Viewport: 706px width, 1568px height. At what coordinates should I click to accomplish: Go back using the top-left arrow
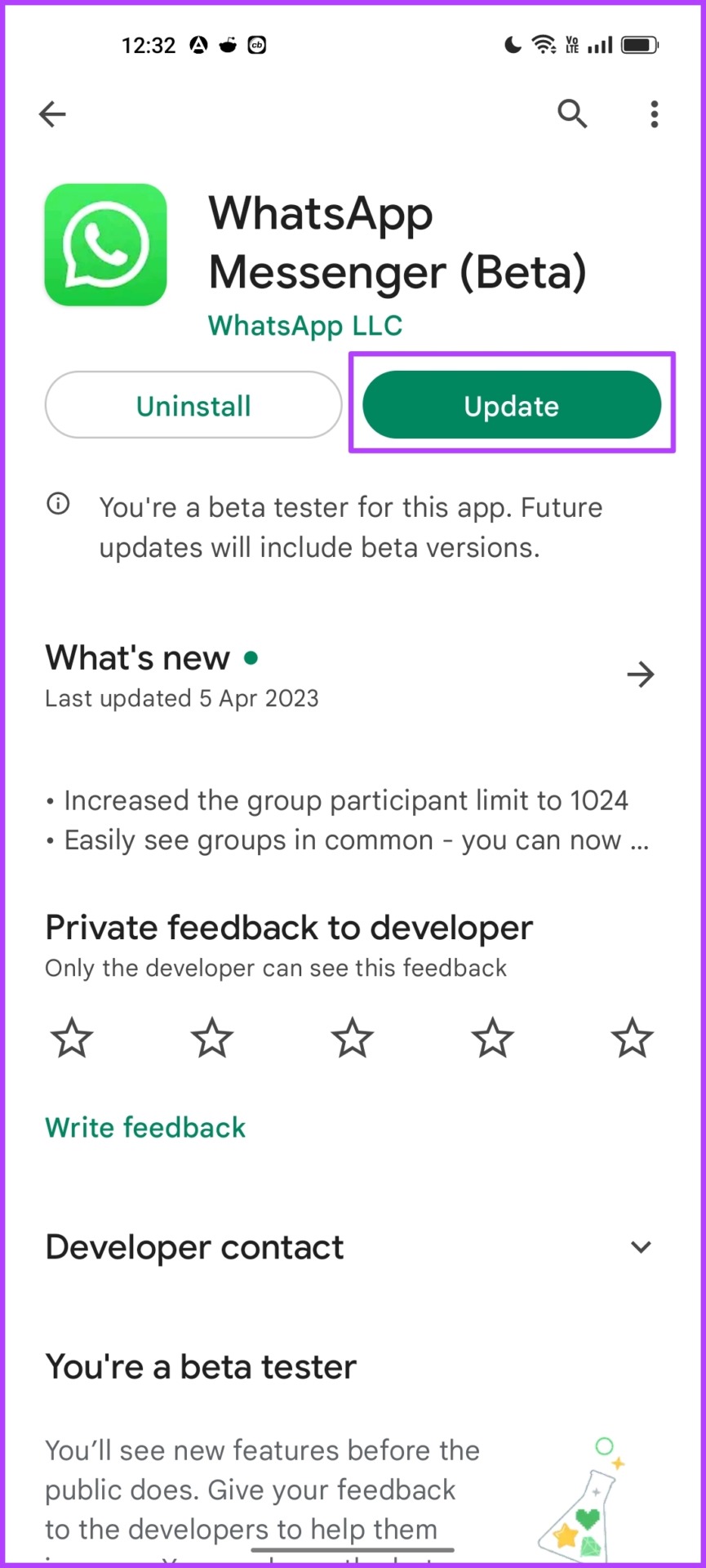point(52,114)
